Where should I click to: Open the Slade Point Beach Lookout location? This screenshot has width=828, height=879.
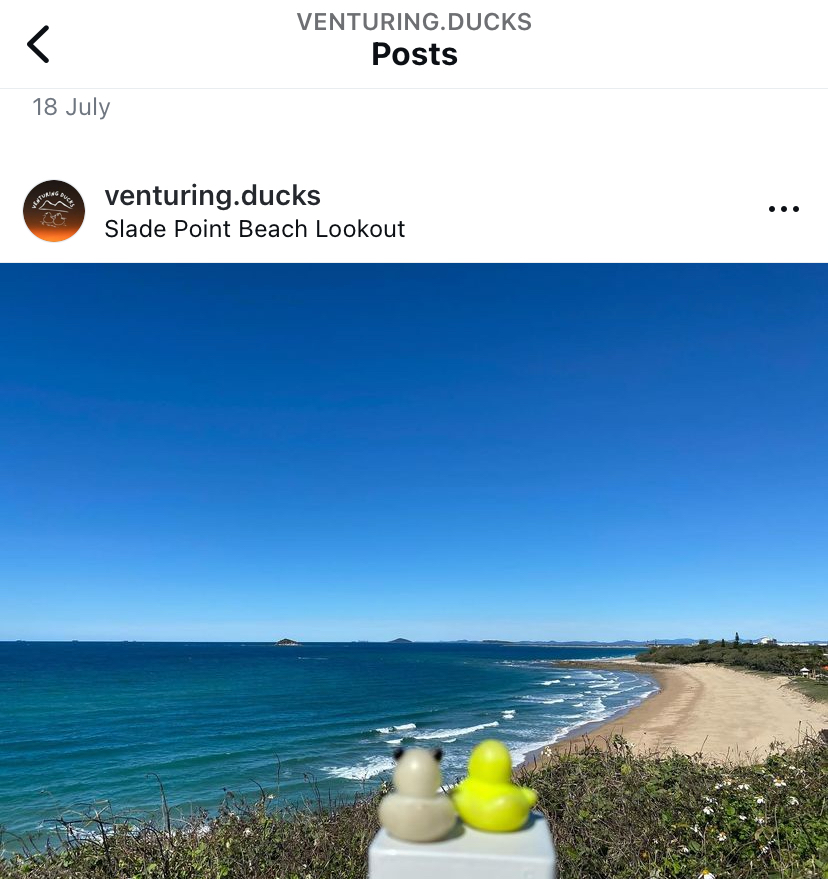pyautogui.click(x=255, y=229)
